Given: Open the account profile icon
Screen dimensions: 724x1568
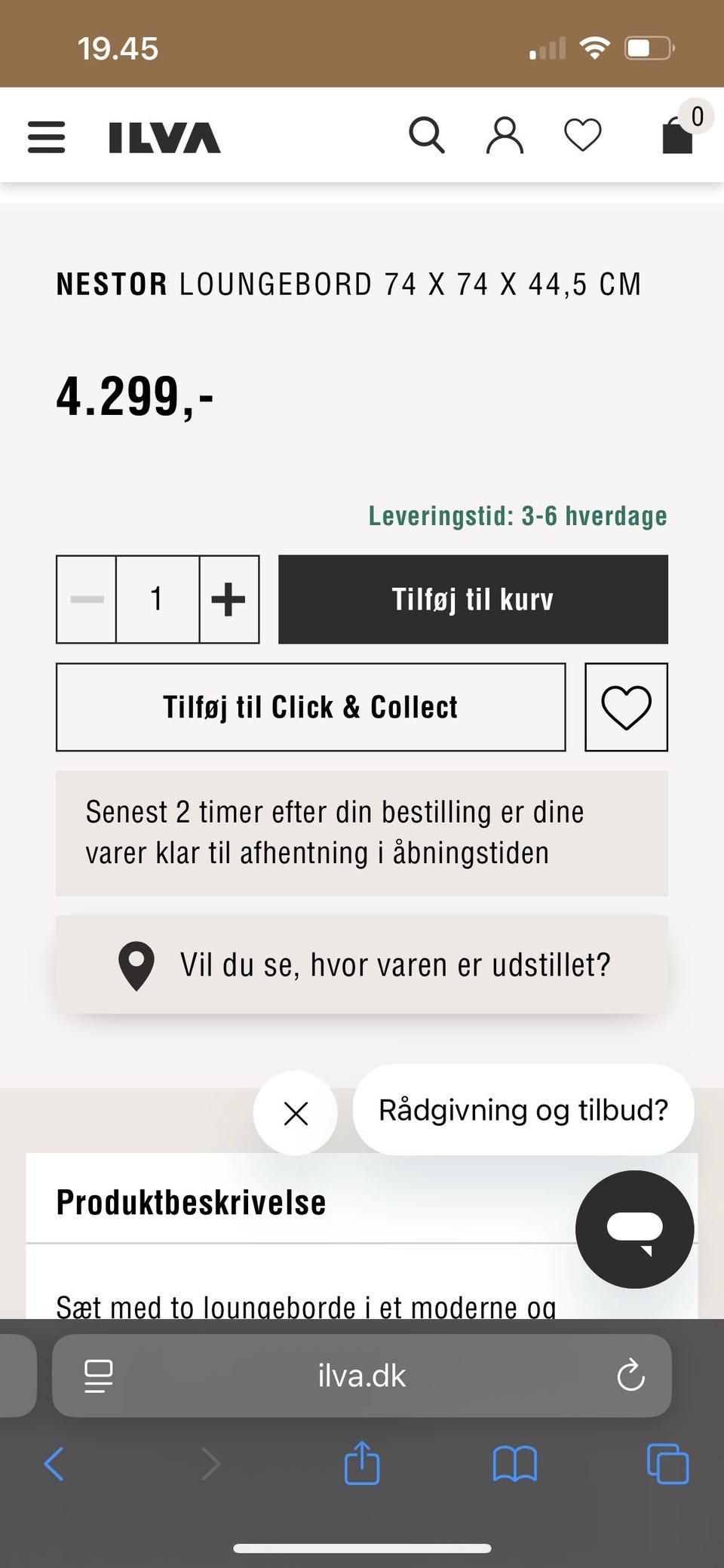Looking at the screenshot, I should (x=505, y=134).
